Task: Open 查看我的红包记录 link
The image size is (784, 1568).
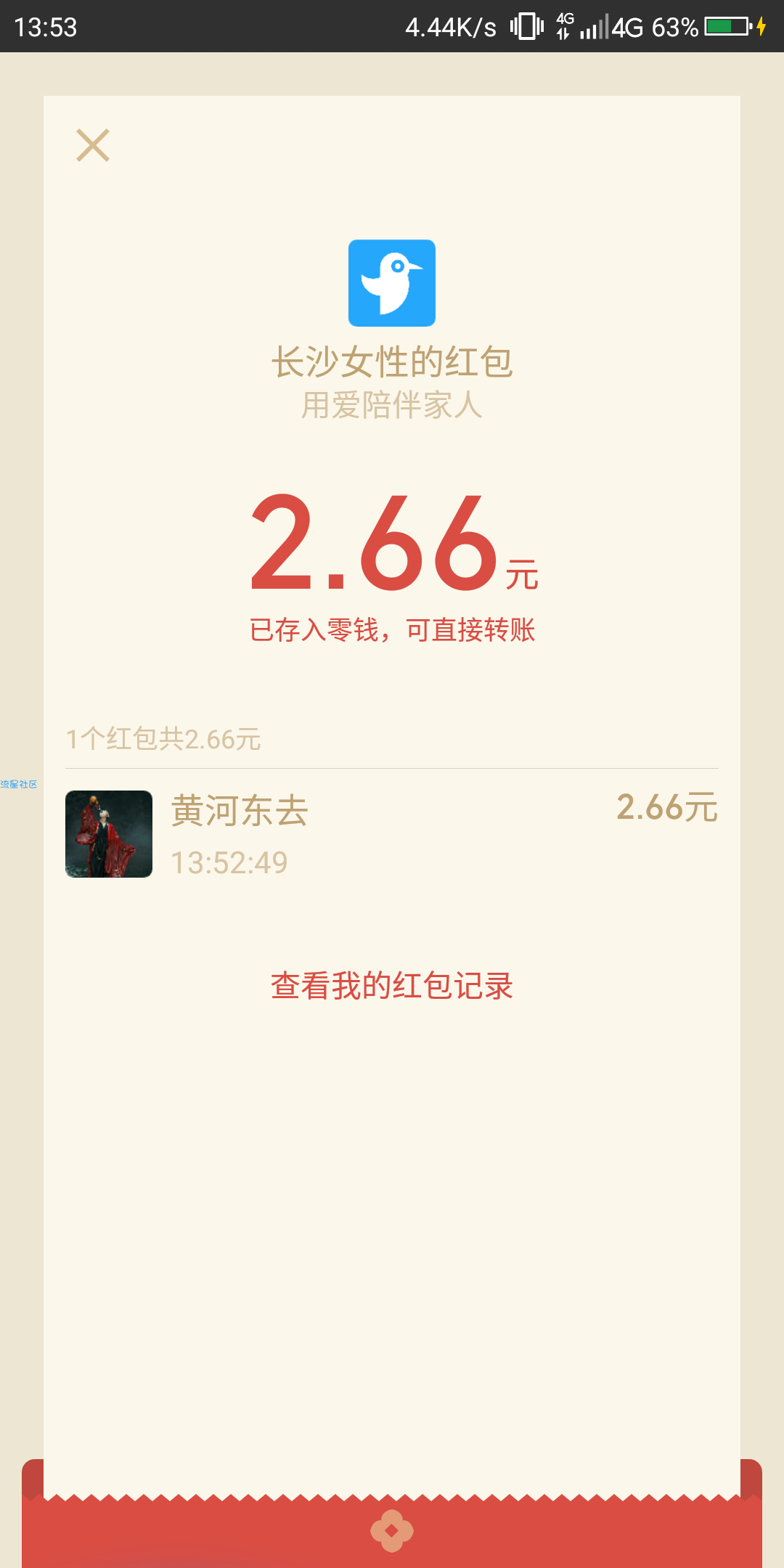Action: coord(392,986)
